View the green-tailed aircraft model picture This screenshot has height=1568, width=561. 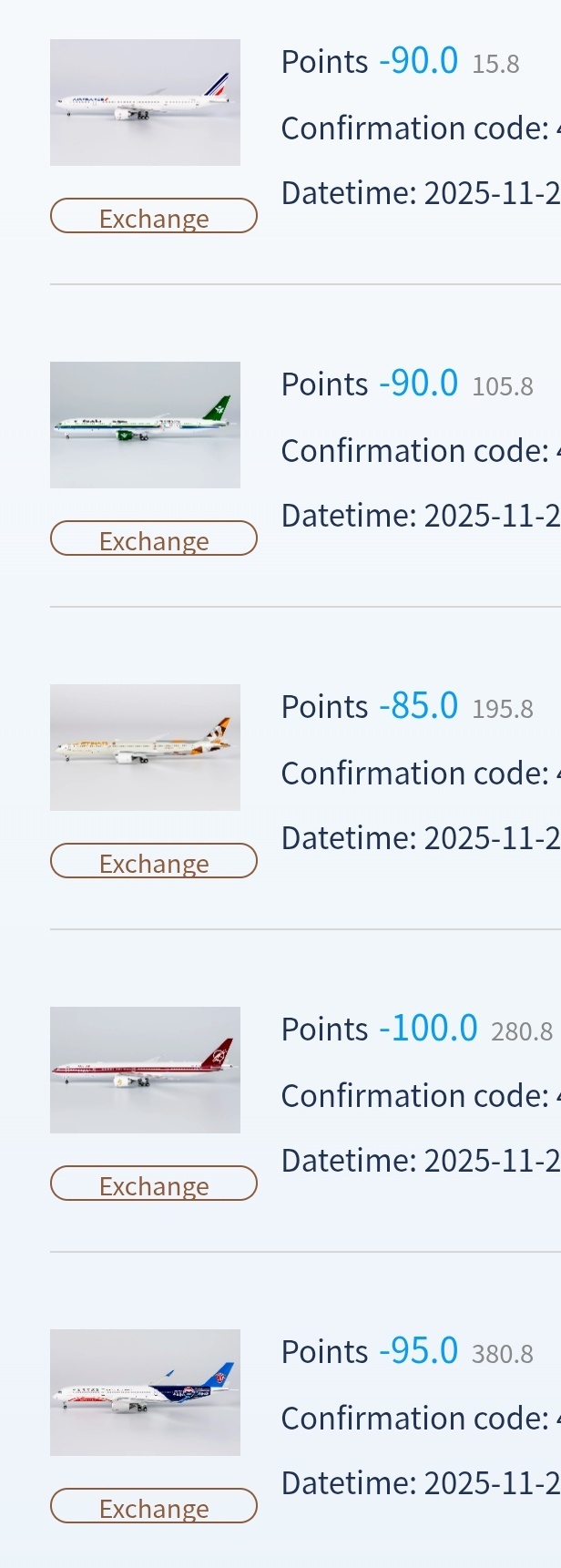point(145,425)
